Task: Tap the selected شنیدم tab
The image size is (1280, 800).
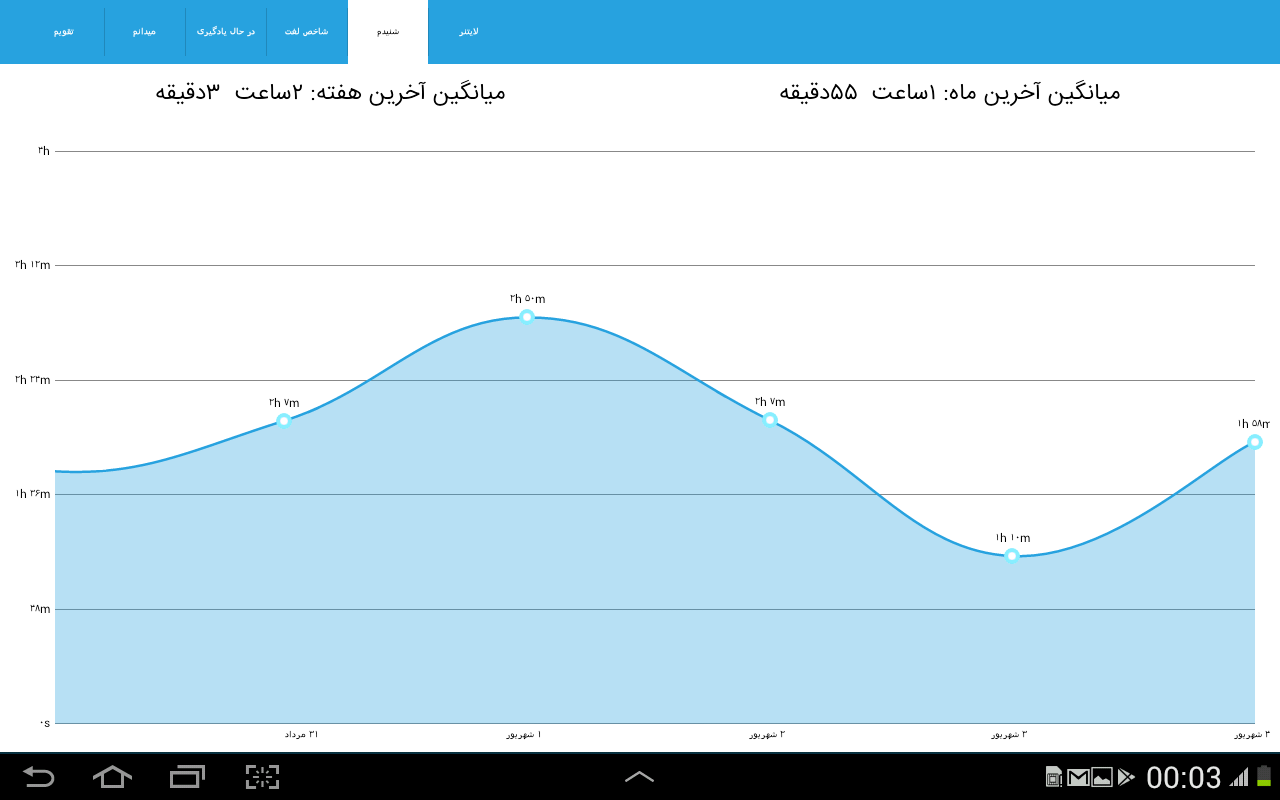Action: [x=388, y=32]
